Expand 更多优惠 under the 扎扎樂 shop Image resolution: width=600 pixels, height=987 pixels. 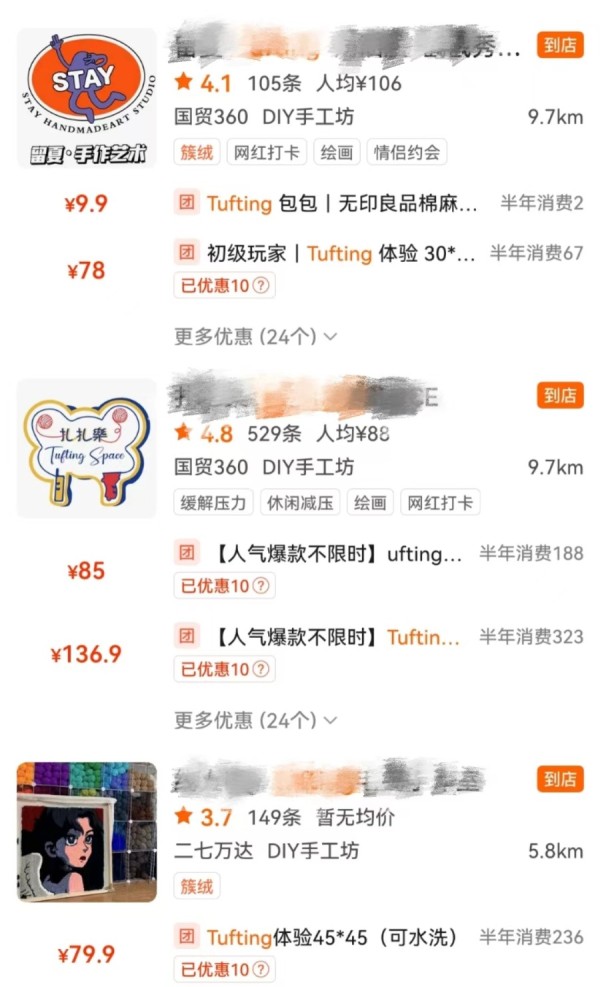(256, 720)
